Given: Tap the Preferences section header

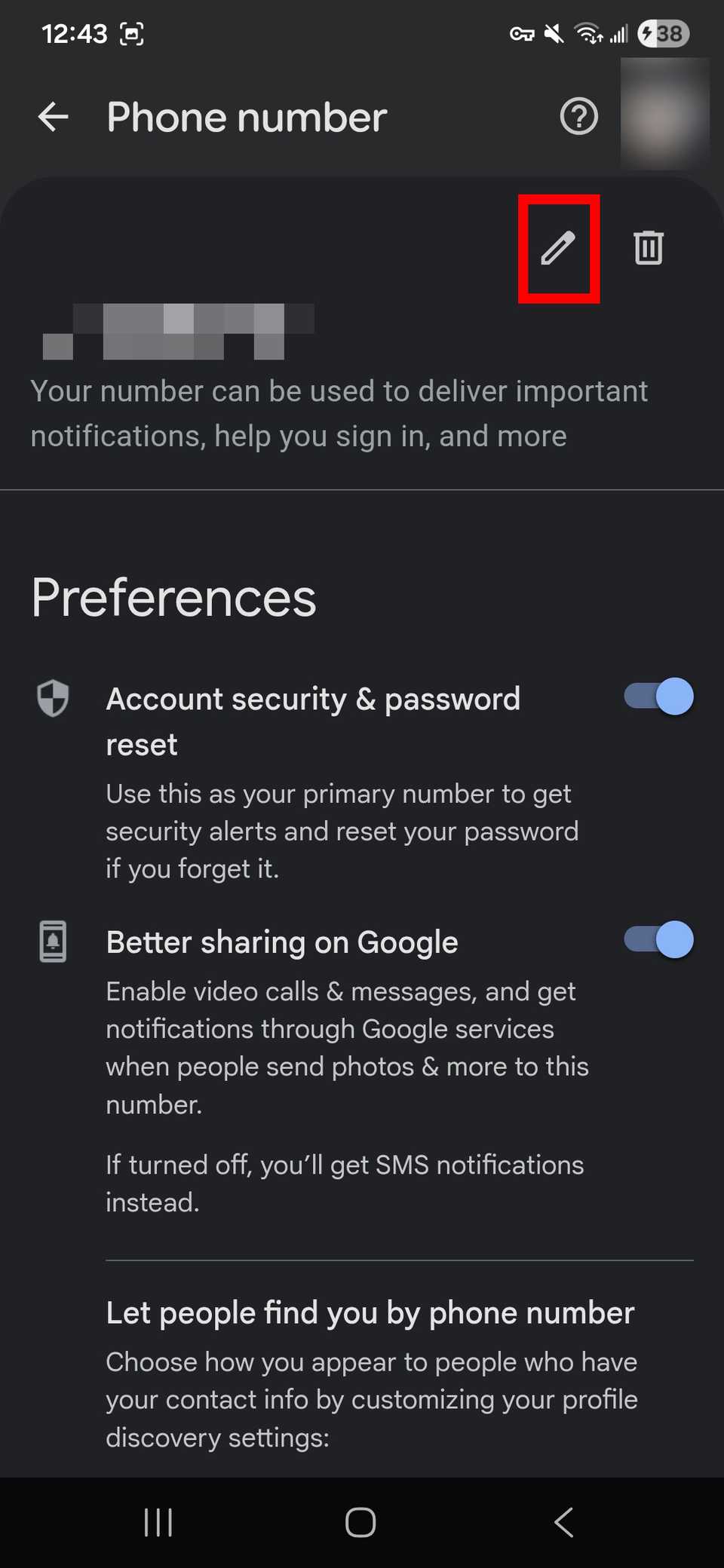Looking at the screenshot, I should pyautogui.click(x=173, y=596).
